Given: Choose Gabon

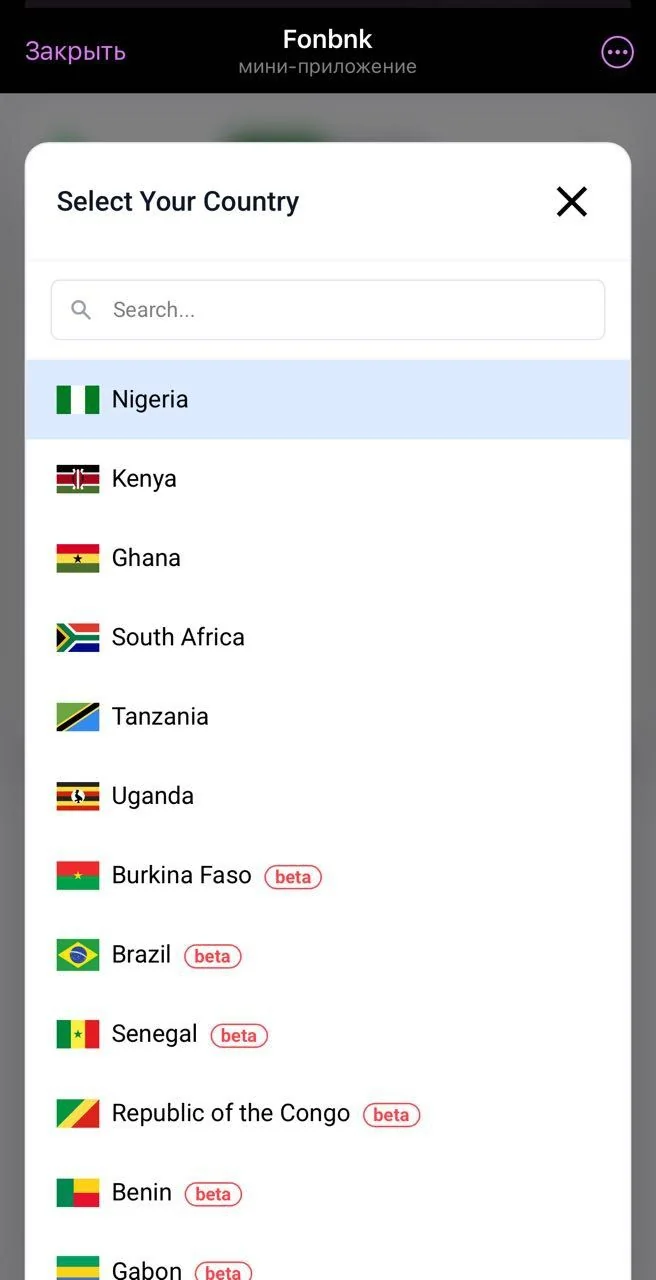Looking at the screenshot, I should (x=328, y=1257).
